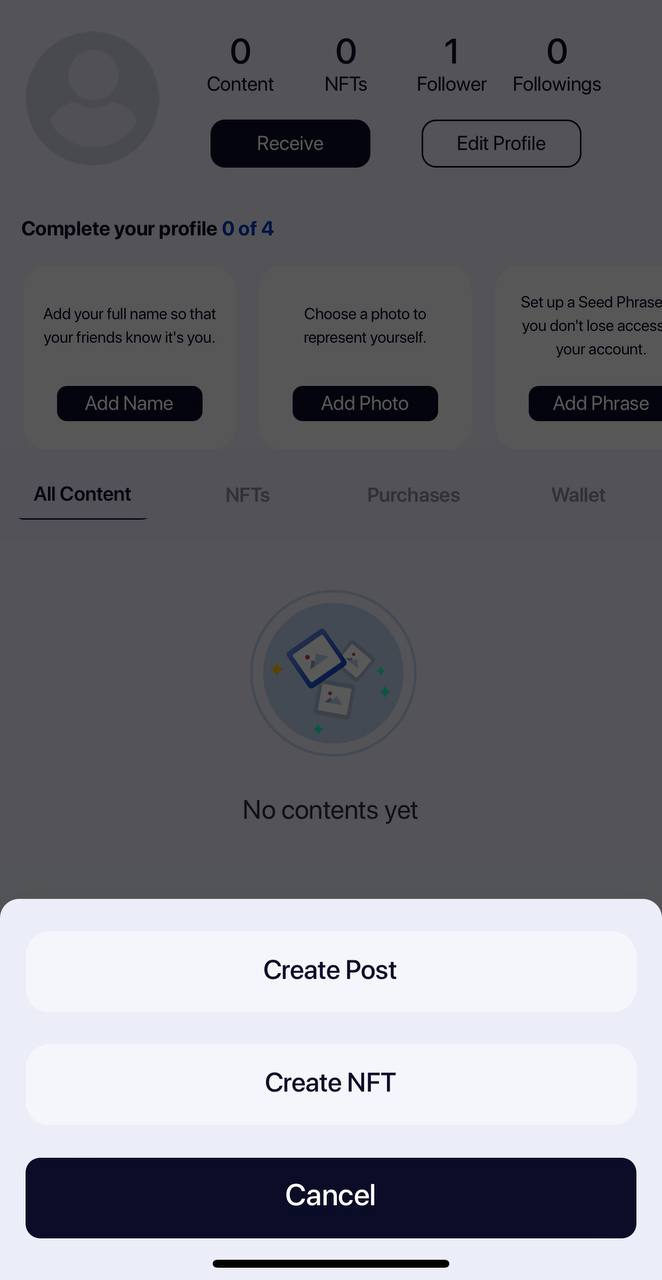Select Create Post option

pyautogui.click(x=330, y=971)
